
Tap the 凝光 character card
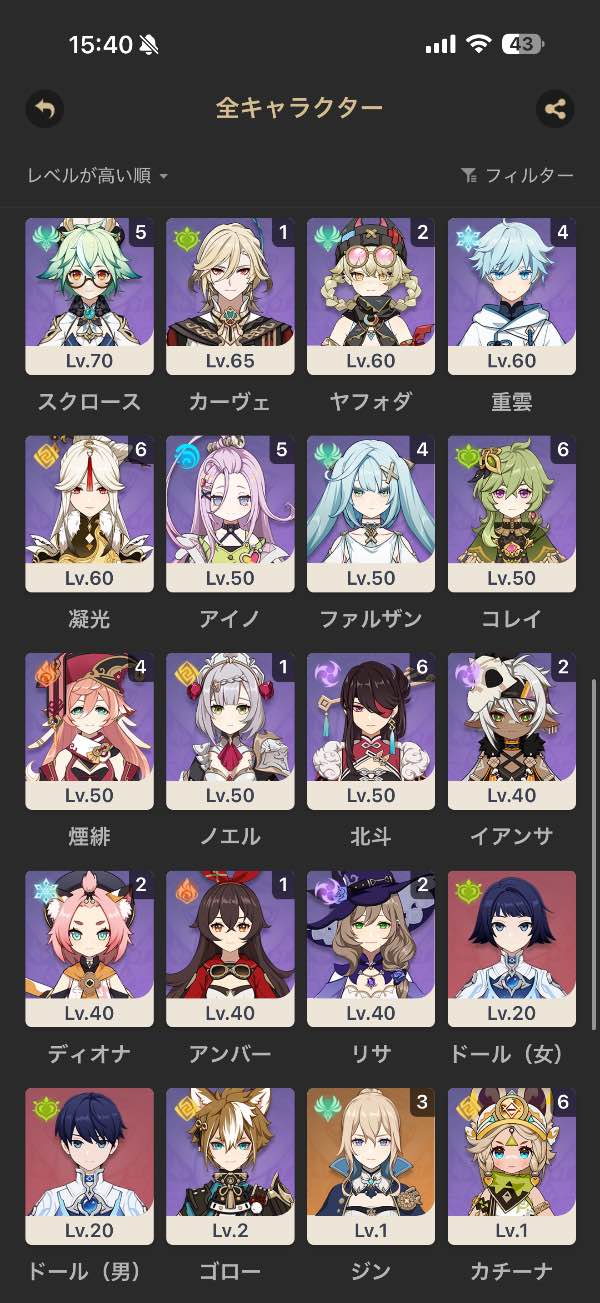click(x=89, y=513)
